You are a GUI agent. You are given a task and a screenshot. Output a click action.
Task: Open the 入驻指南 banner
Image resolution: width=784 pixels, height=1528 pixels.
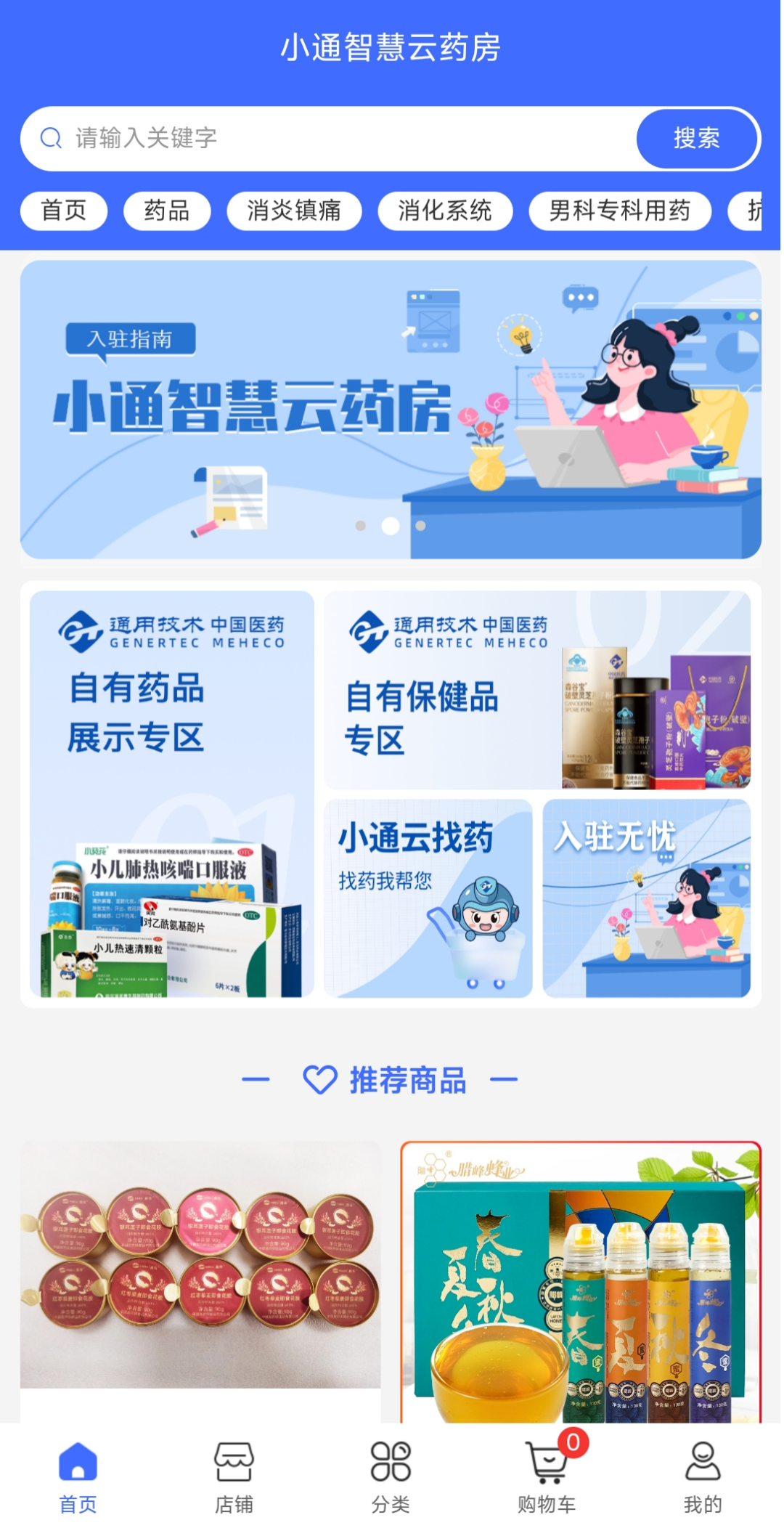(x=391, y=410)
